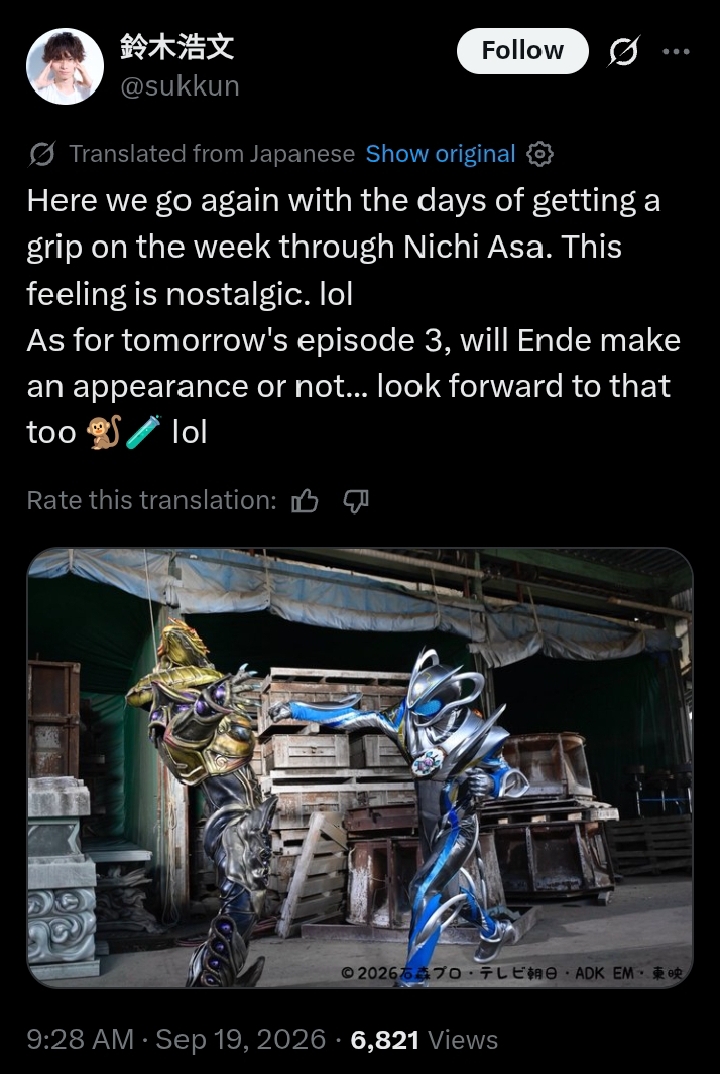The width and height of the screenshot is (720, 1074).
Task: Open 鈴木浩文's profile picture
Action: pyautogui.click(x=65, y=66)
